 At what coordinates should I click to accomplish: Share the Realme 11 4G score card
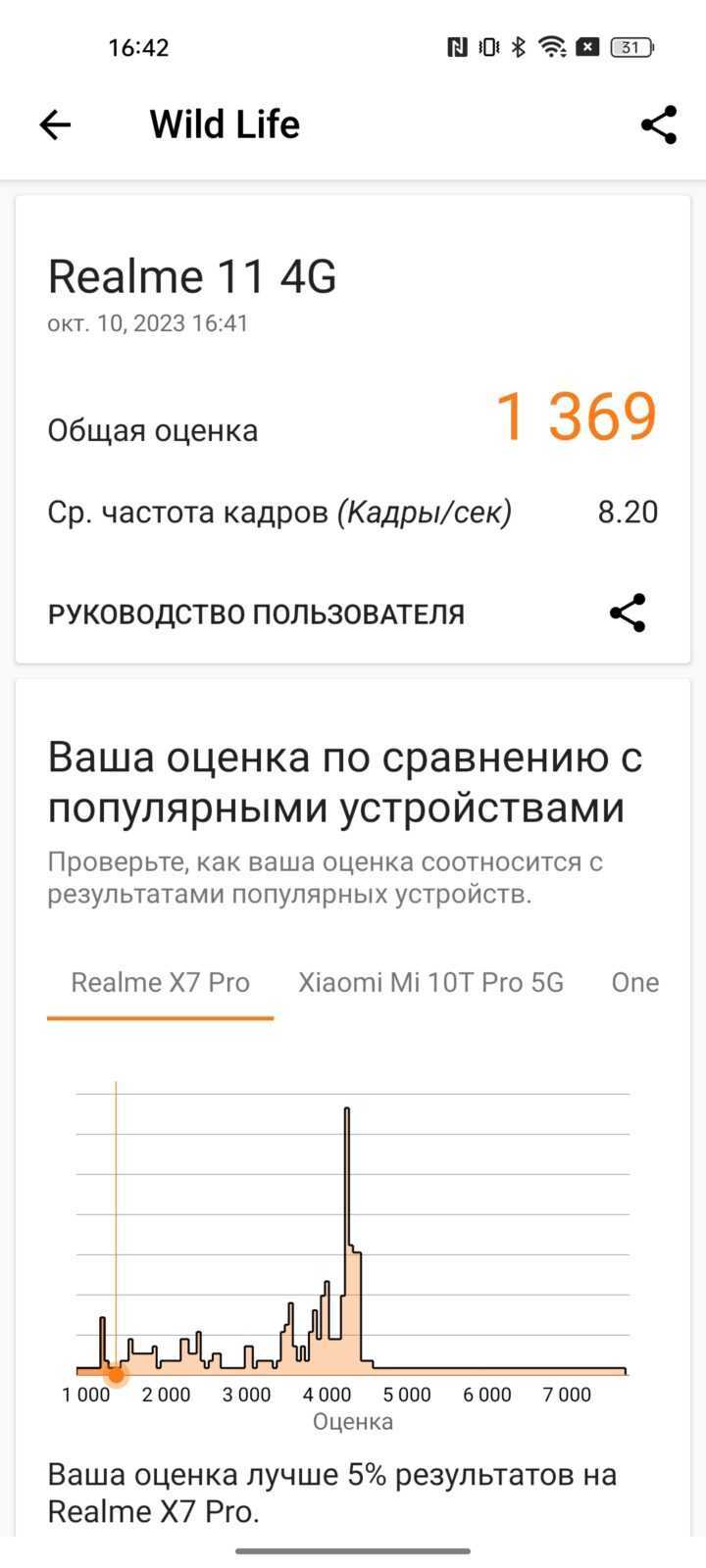[x=628, y=613]
